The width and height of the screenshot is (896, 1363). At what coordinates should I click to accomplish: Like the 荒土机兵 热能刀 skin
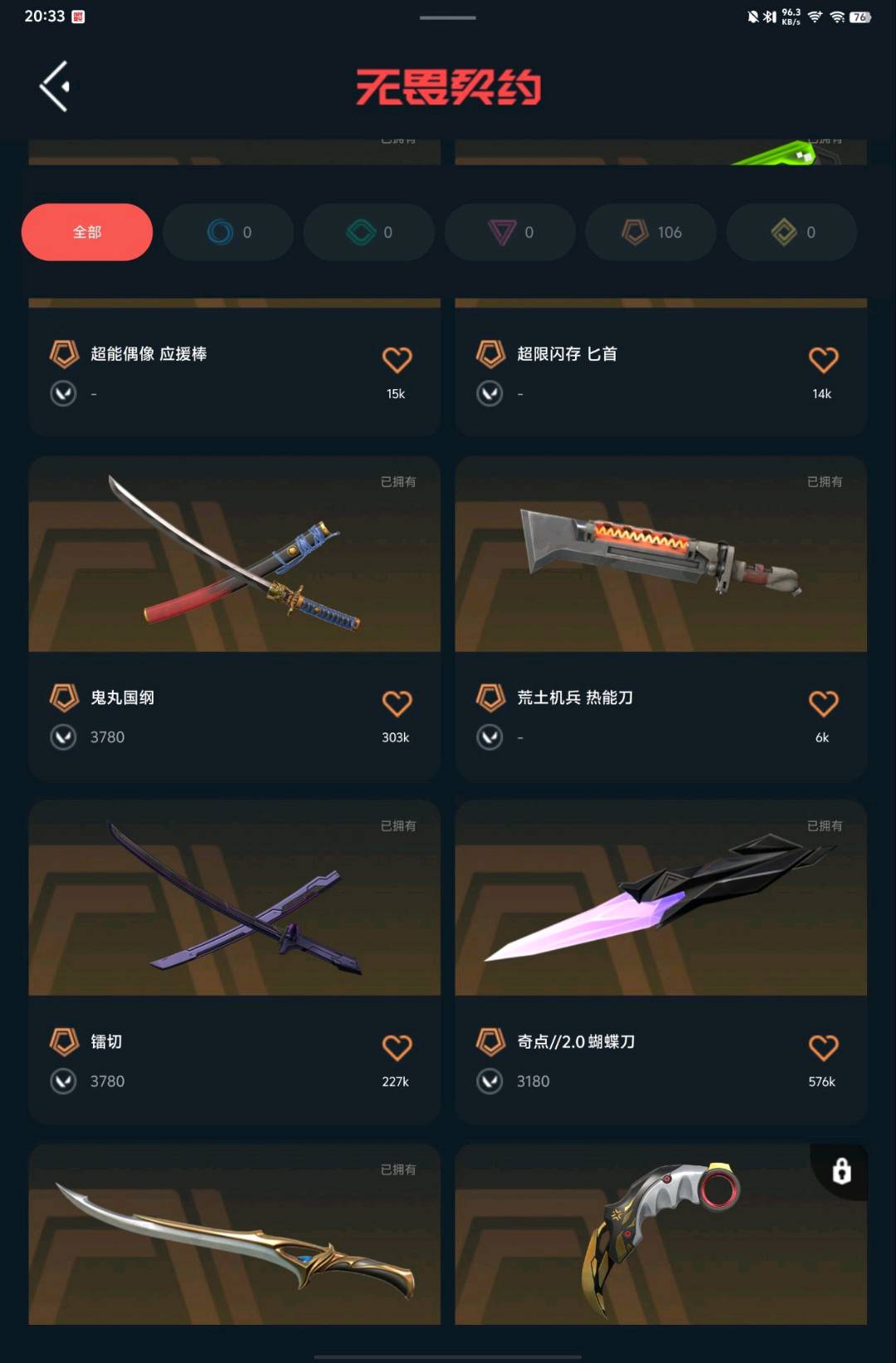point(823,703)
